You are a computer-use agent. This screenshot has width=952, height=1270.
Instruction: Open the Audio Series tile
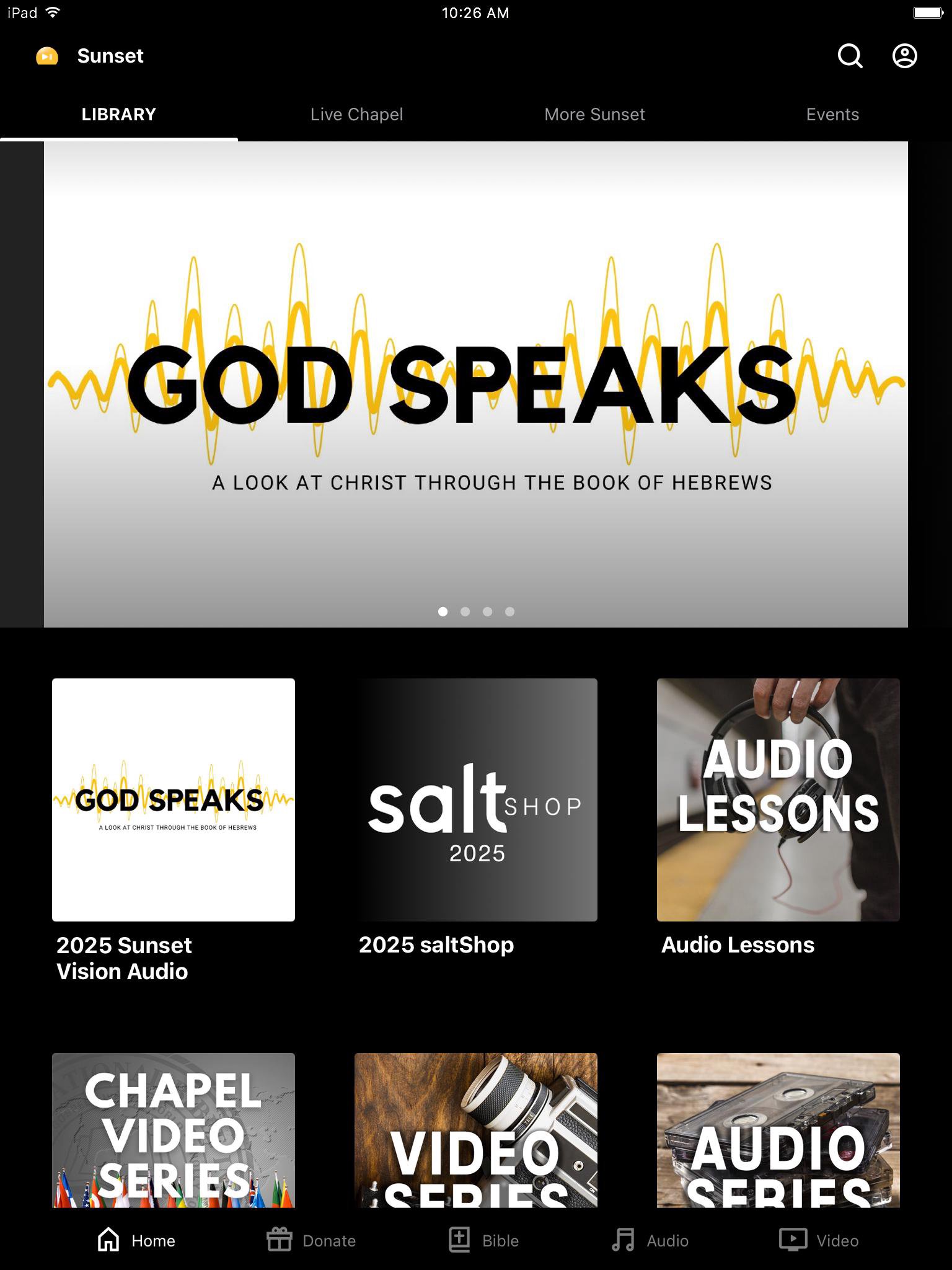[778, 1130]
